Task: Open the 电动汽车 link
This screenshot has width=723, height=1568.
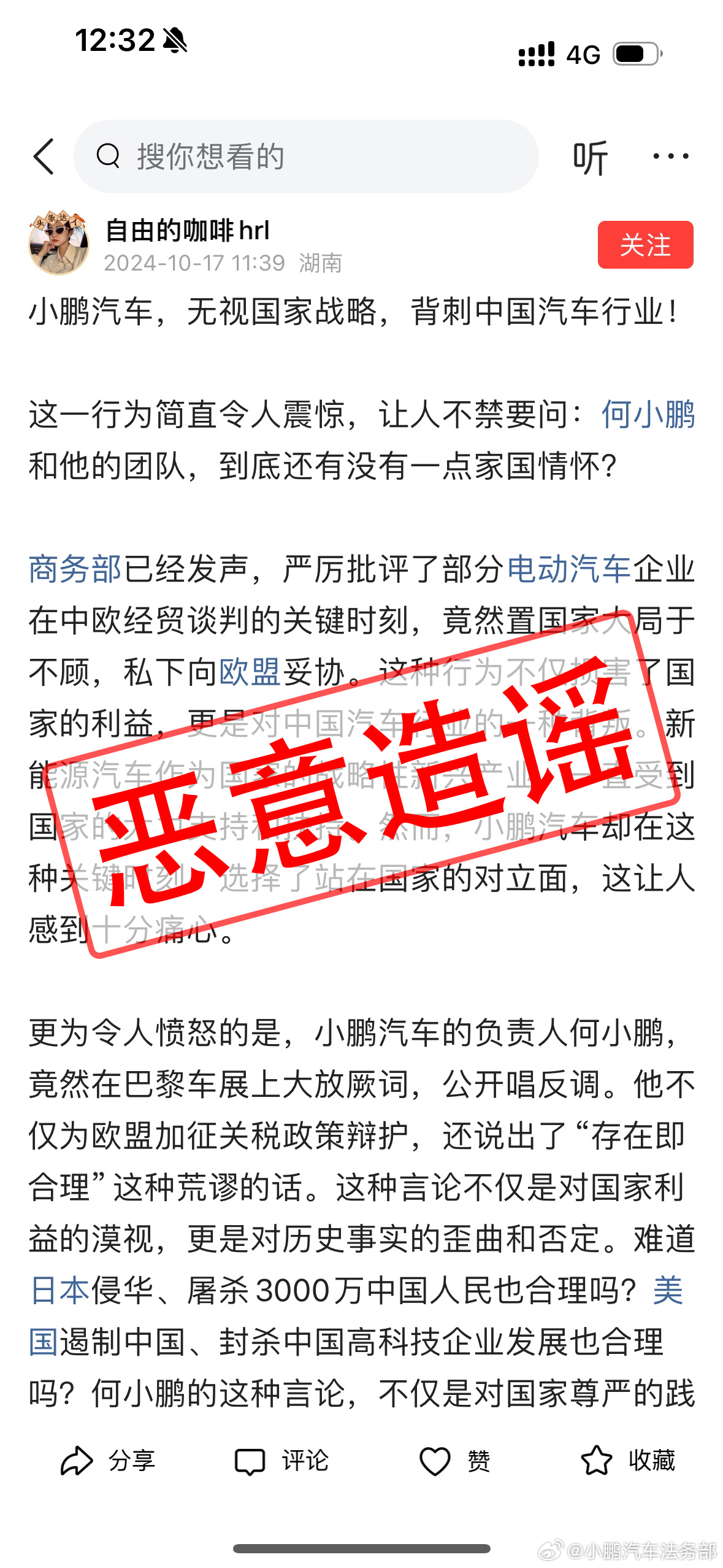Action: point(569,569)
